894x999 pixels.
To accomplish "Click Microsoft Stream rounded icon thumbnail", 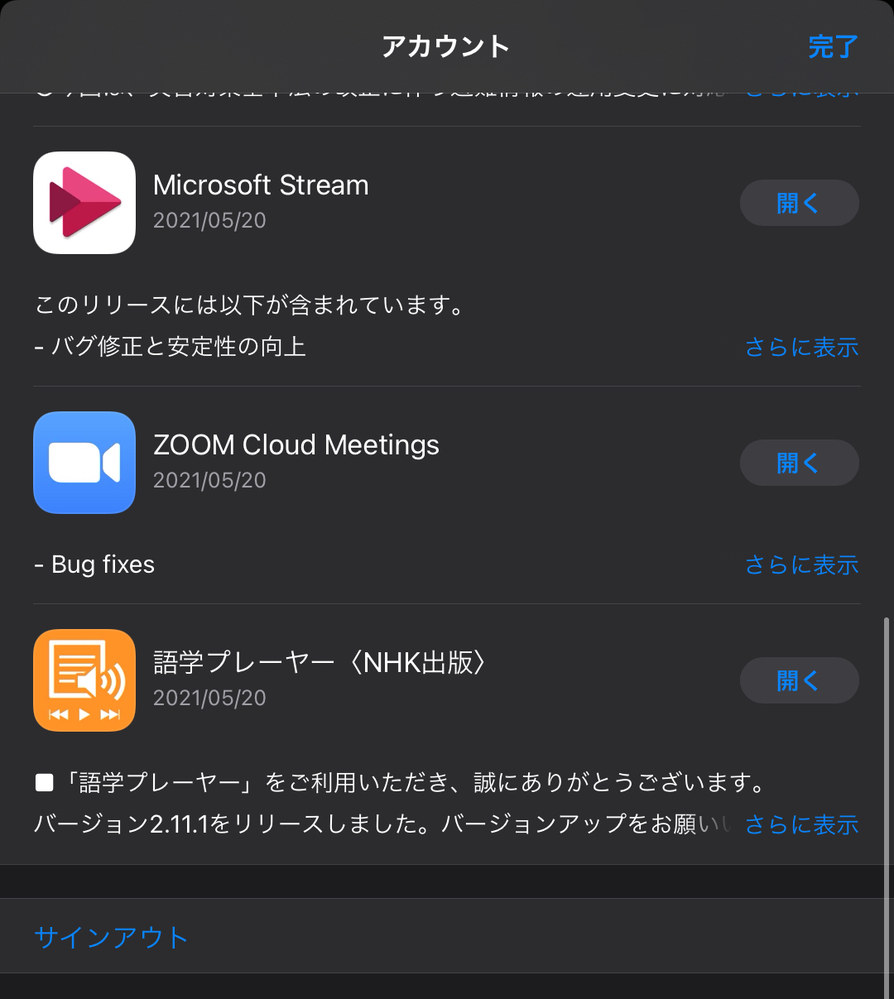I will [x=84, y=202].
